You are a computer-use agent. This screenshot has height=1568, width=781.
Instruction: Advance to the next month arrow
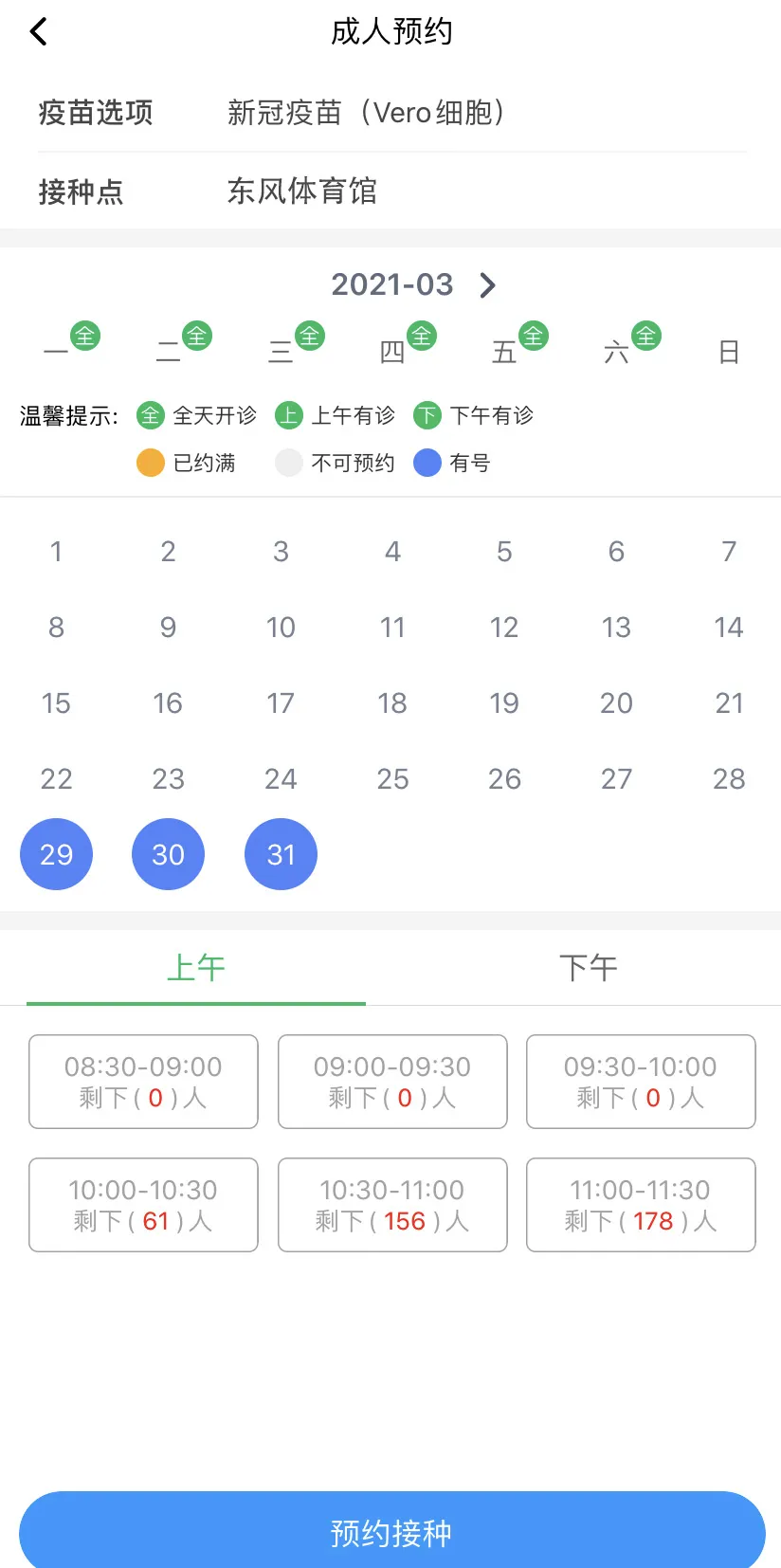coord(487,285)
